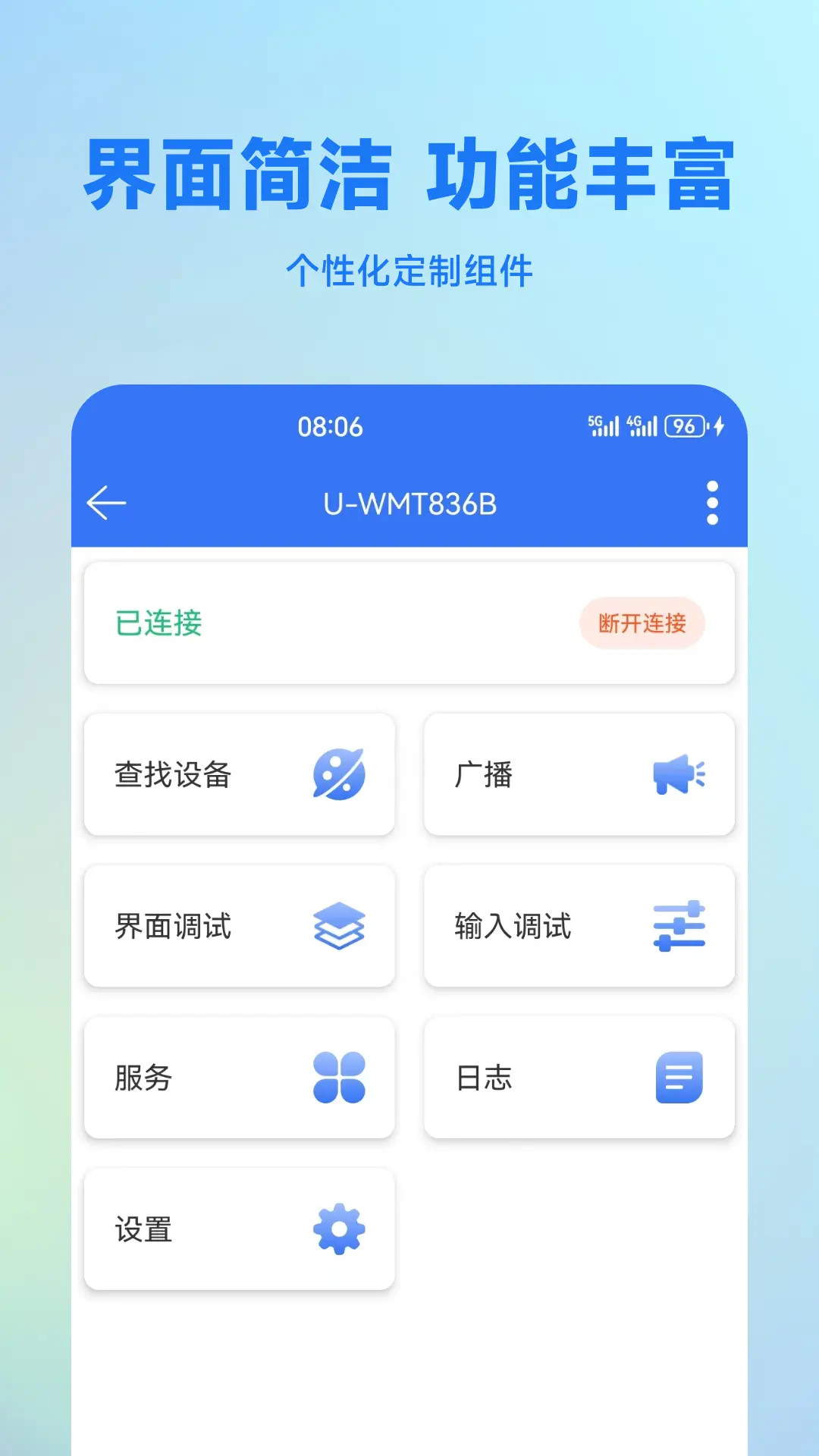
Task: Click the 96 battery percentage indicator
Action: pos(685,425)
